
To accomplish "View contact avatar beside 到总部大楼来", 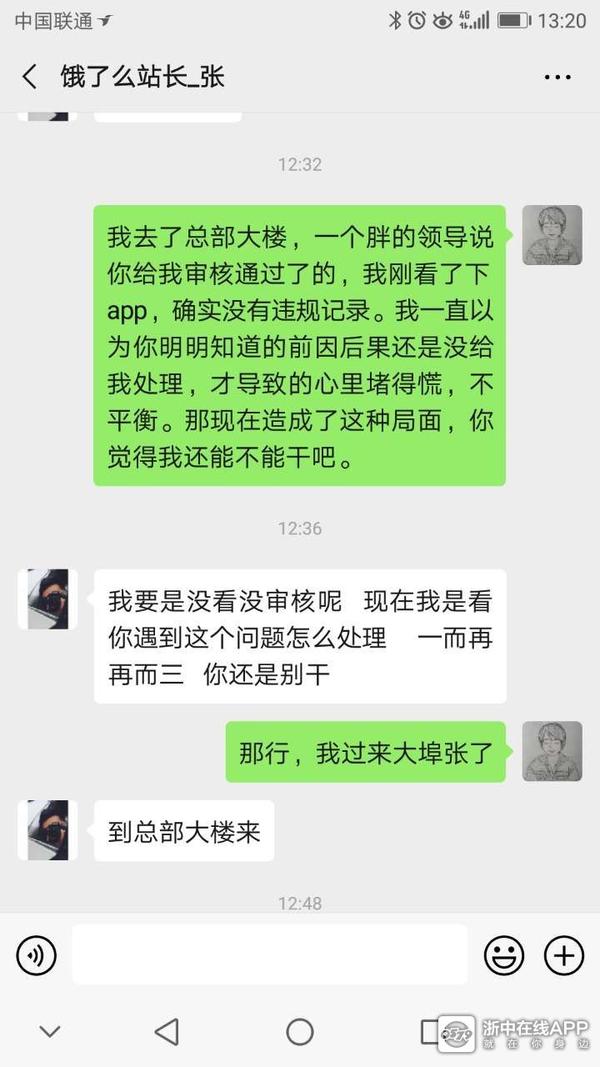I will coord(48,830).
